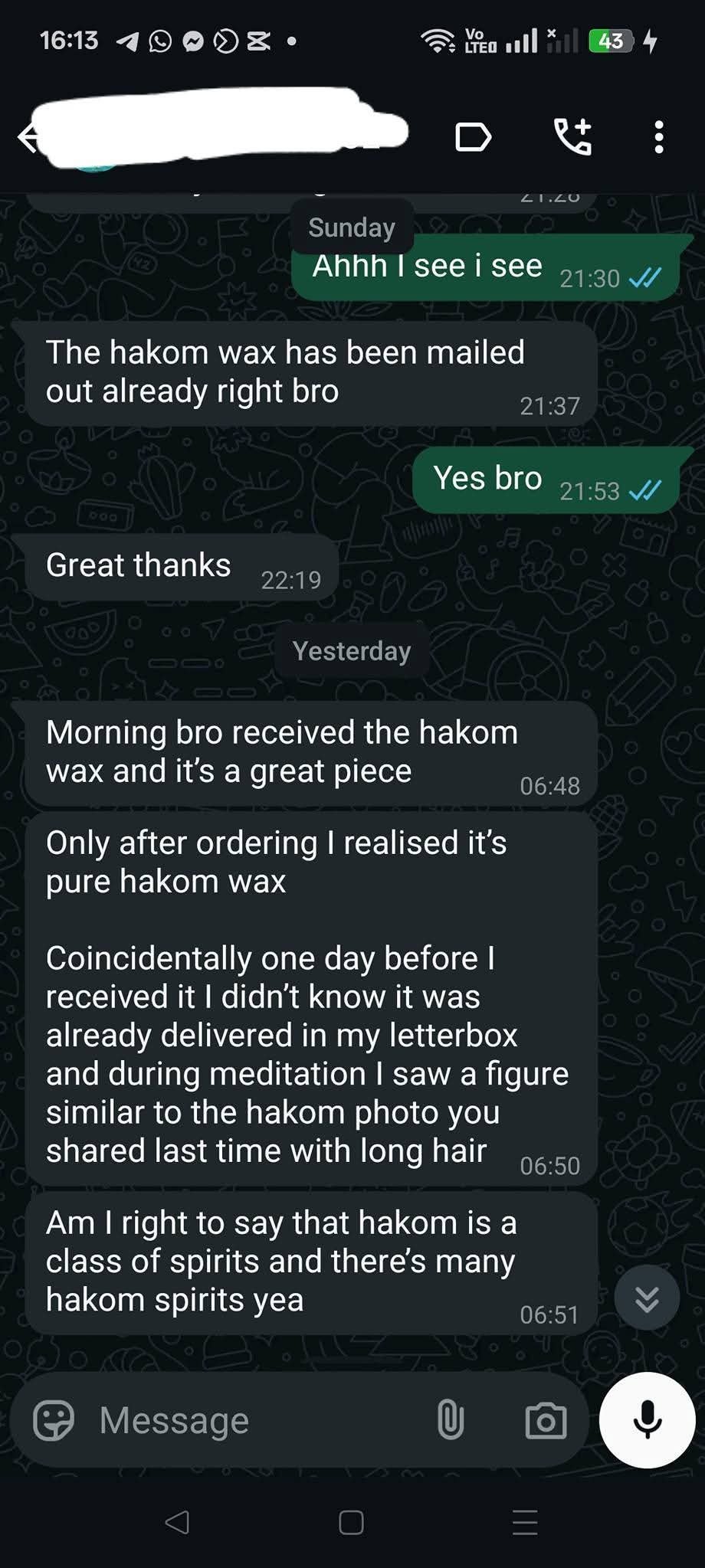Tap the Message text field

253,1421
